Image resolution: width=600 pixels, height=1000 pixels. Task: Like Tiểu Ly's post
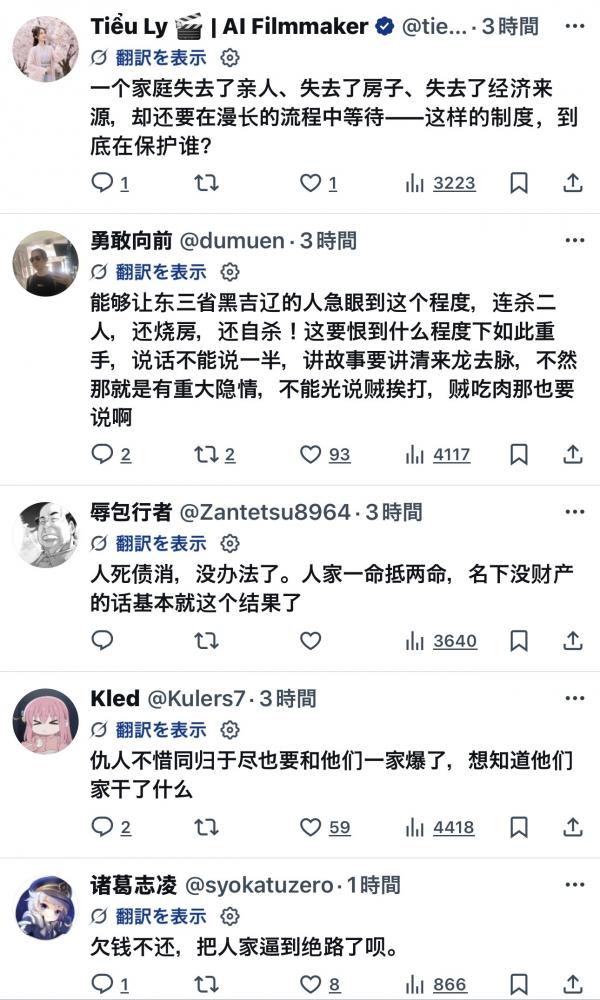311,183
